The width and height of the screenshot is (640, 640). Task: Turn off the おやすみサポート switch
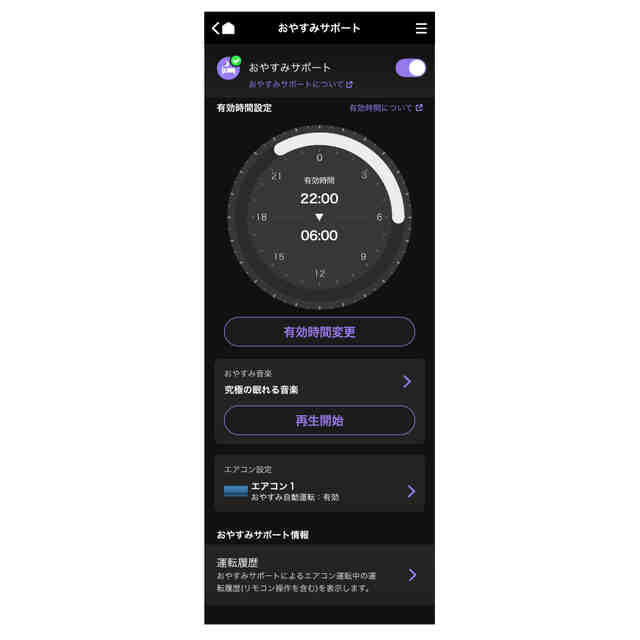(x=410, y=68)
